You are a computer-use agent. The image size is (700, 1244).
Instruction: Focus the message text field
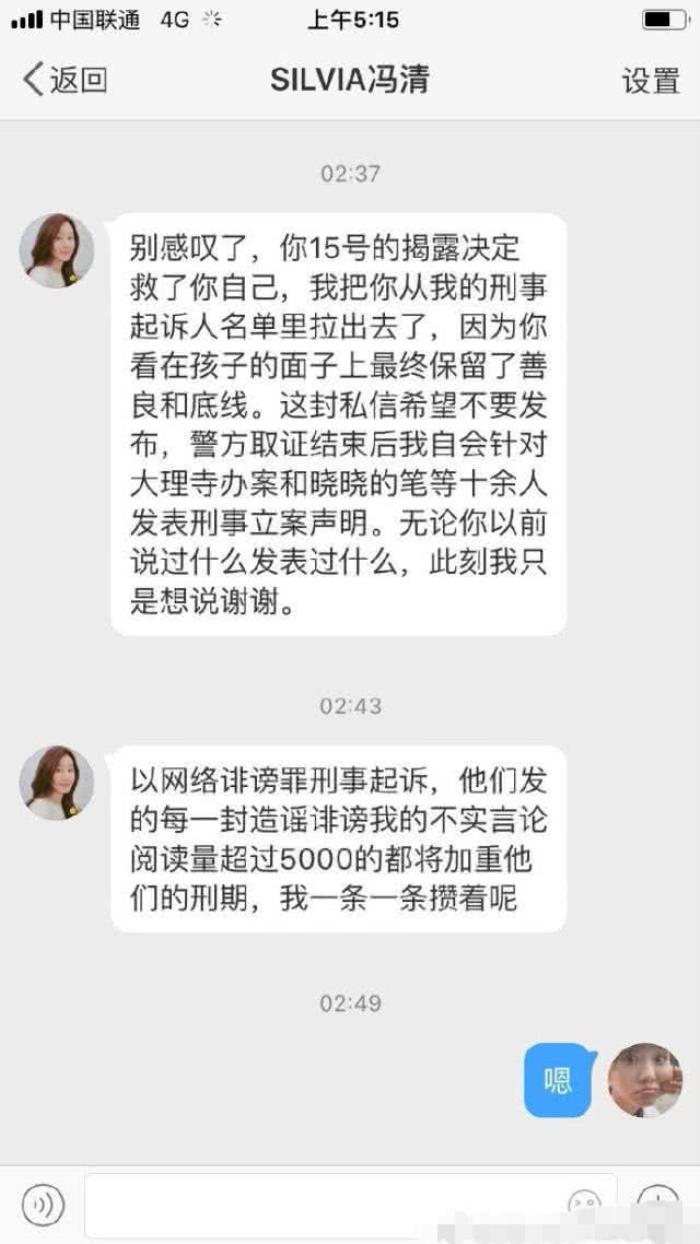tap(320, 1205)
